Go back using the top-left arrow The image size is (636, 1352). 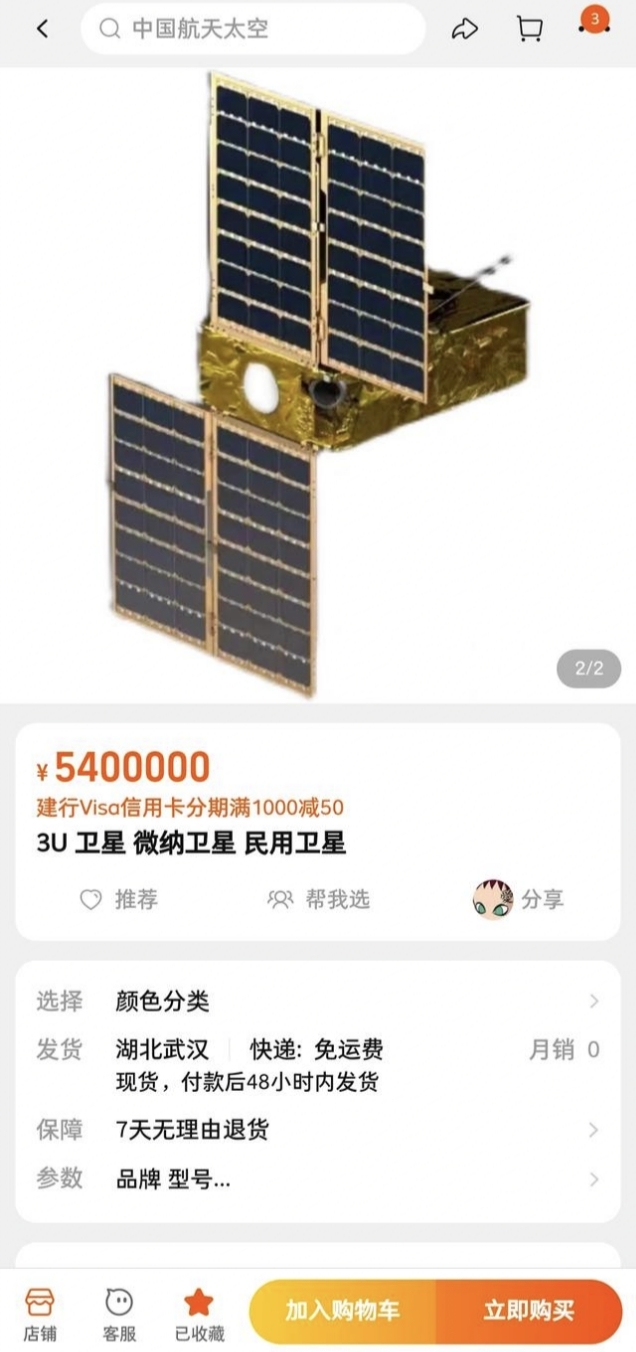click(42, 29)
